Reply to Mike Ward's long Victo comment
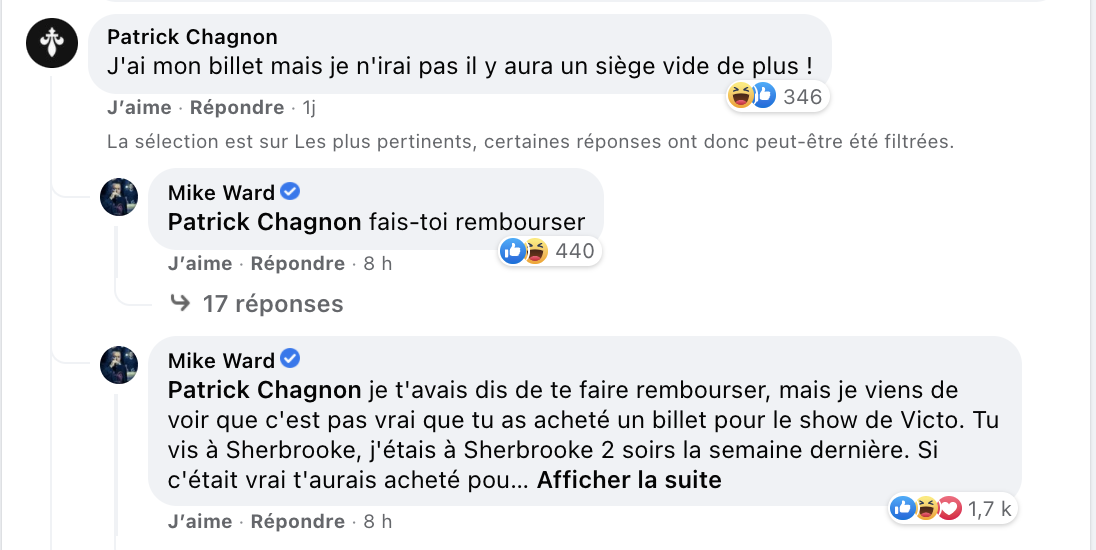 tap(297, 521)
